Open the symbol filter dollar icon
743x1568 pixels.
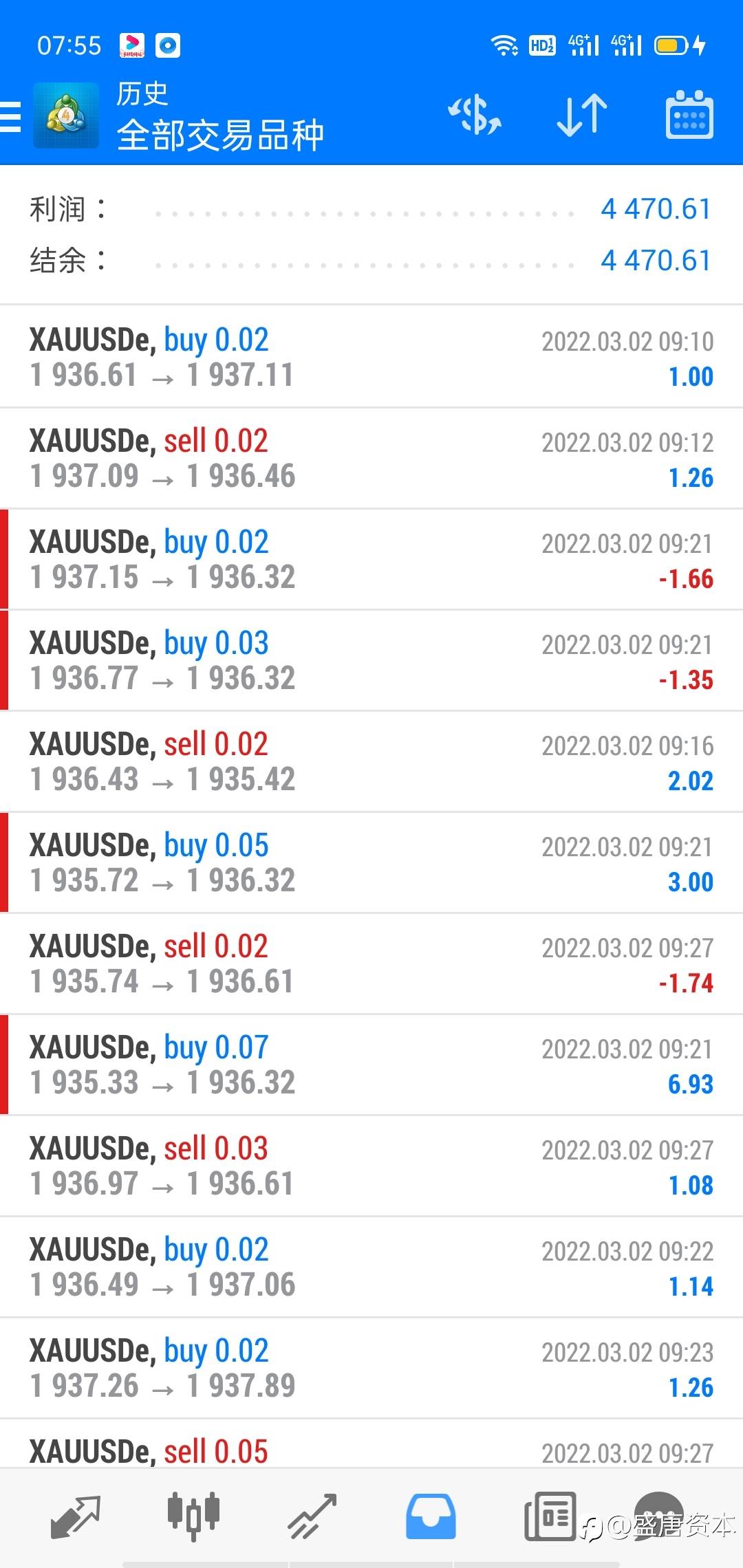475,115
